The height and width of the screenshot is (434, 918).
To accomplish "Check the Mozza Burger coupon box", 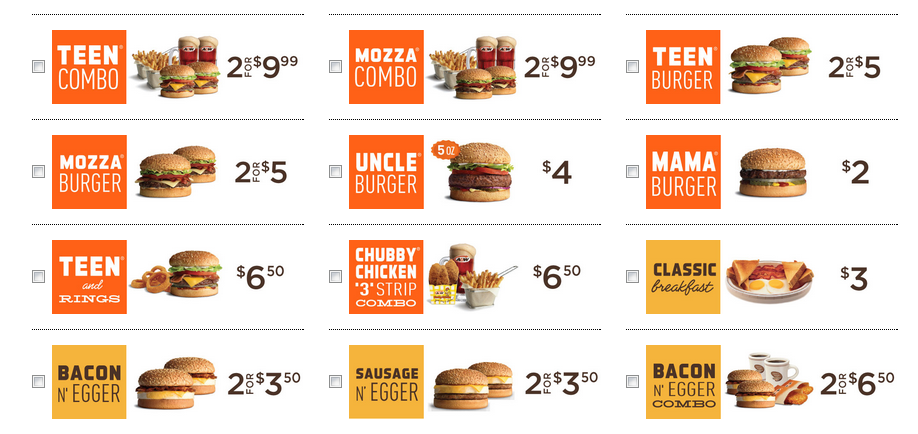I will [x=38, y=172].
